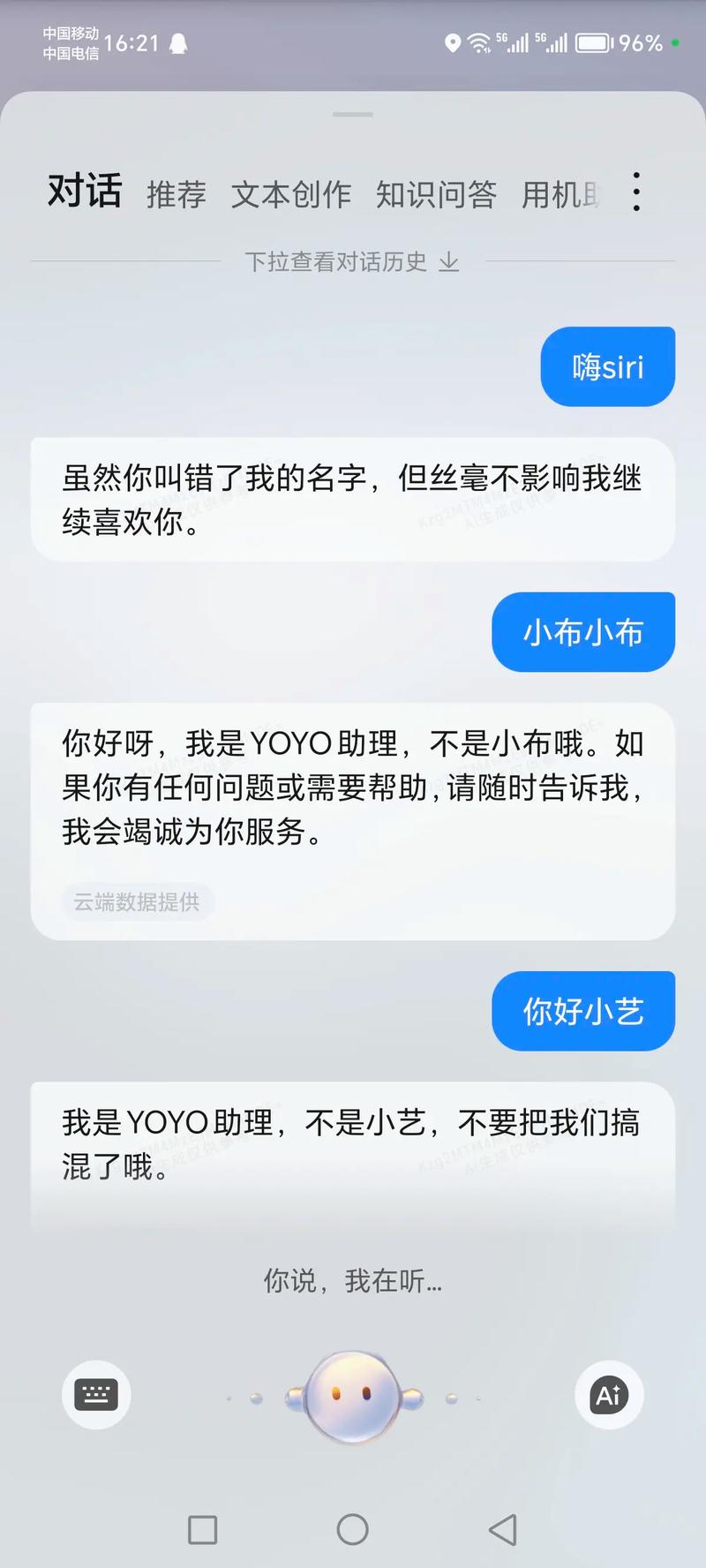This screenshot has height=1568, width=706.
Task: Tap the 你好小艺 message bubble
Action: [583, 1011]
